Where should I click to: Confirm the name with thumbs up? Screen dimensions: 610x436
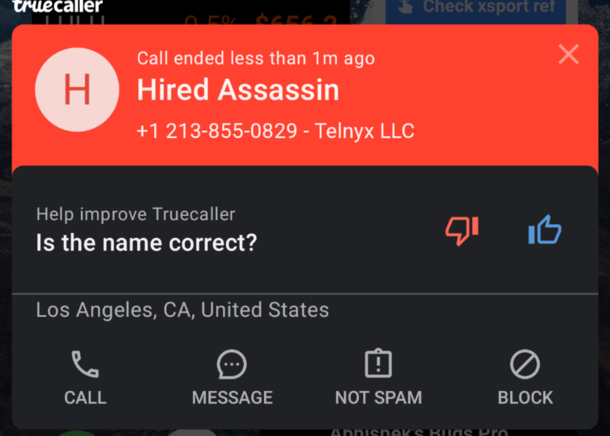pos(545,231)
